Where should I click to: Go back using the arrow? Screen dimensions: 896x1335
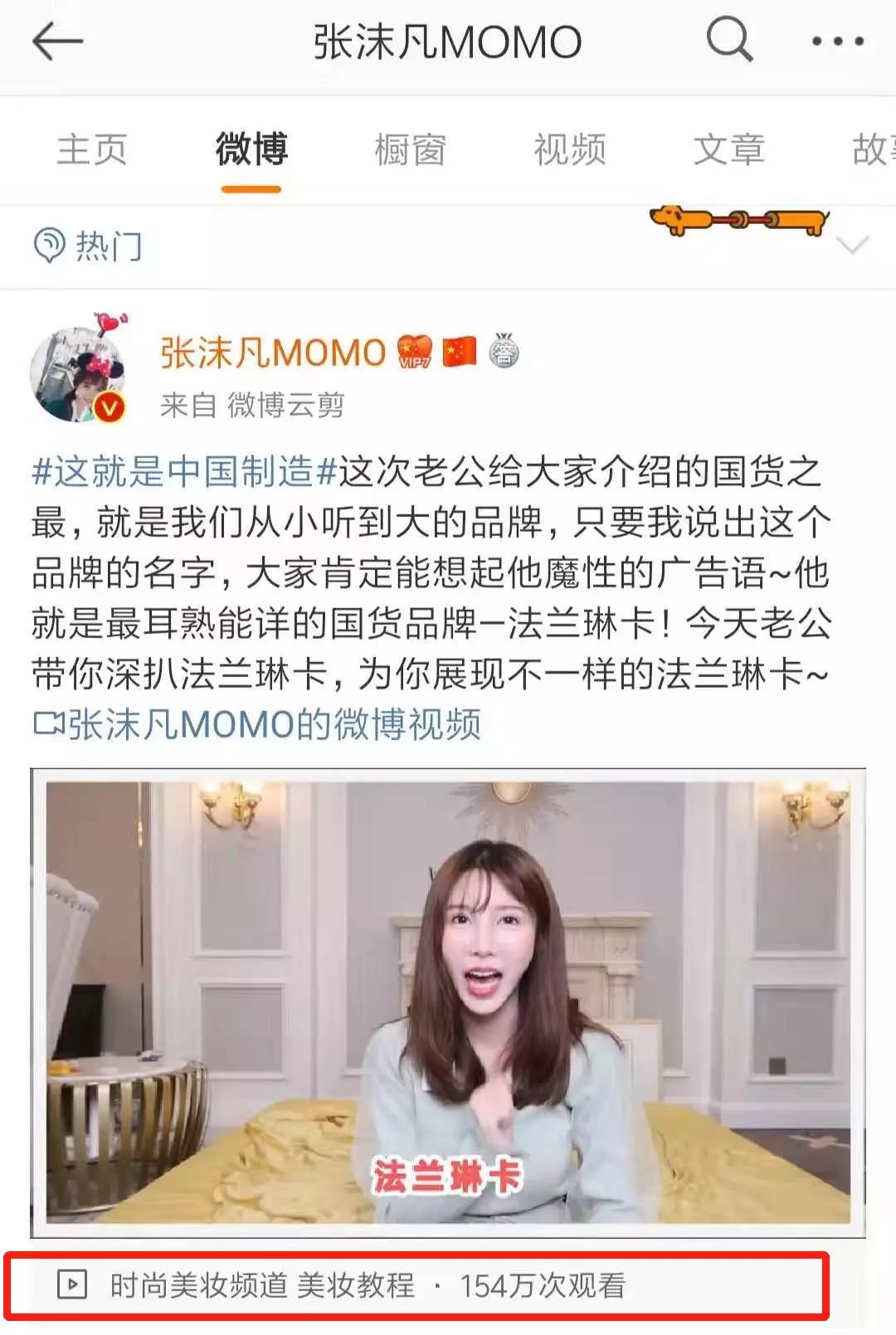tap(56, 41)
